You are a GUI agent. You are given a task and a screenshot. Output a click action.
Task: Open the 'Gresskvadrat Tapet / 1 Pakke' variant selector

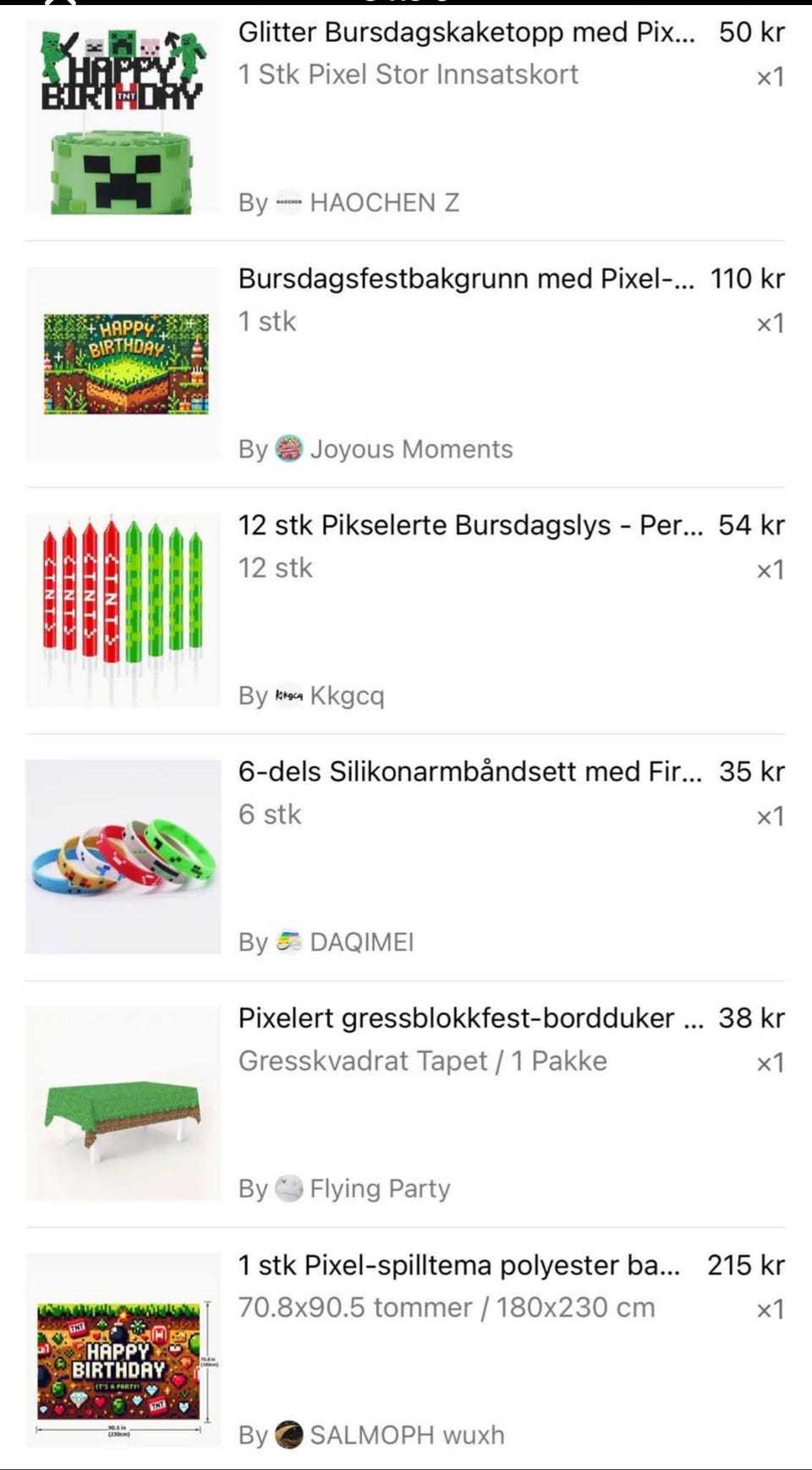[x=421, y=1061]
